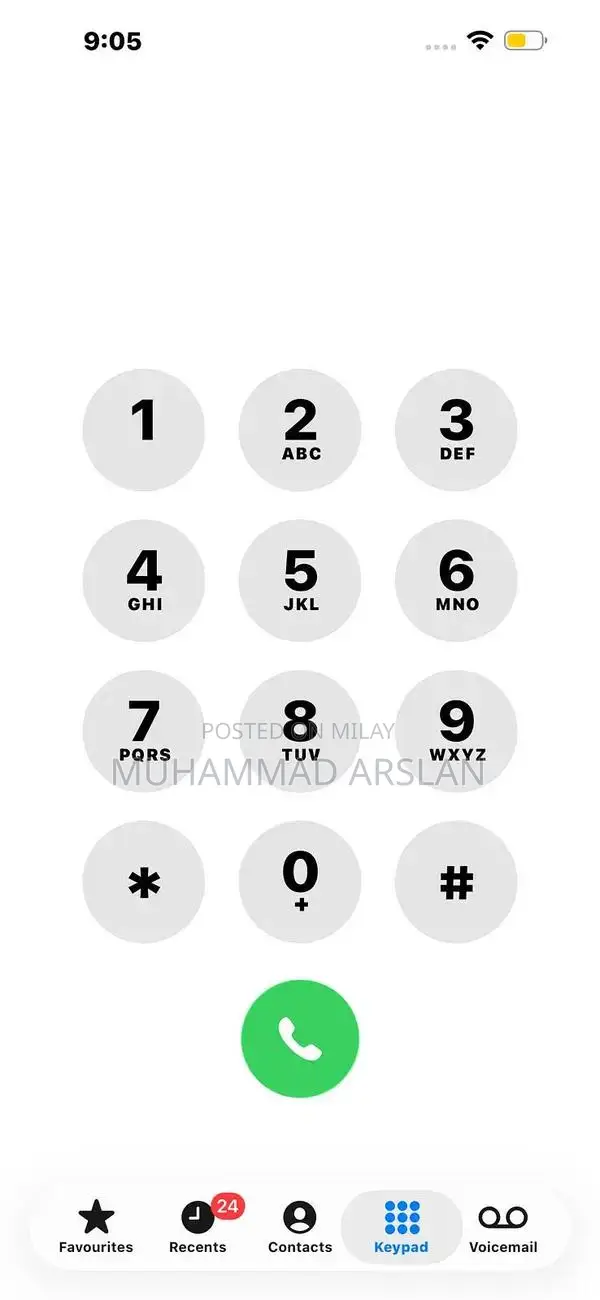Tap the asterisk key
The height and width of the screenshot is (1300, 600).
(x=144, y=882)
